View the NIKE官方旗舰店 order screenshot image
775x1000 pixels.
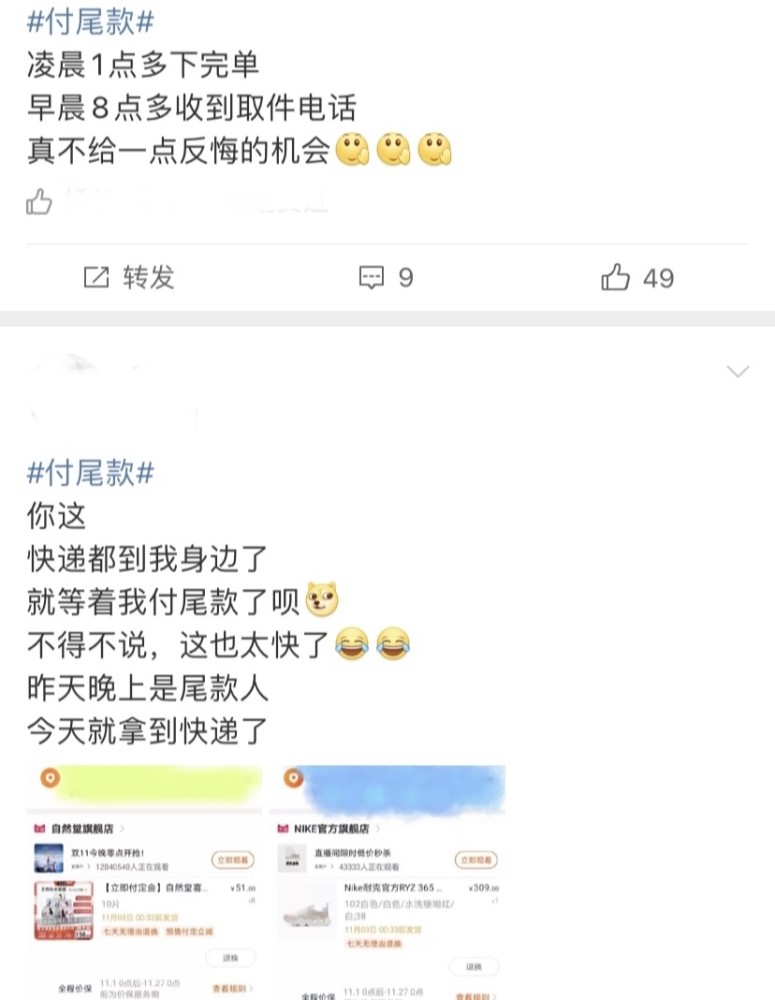[387, 880]
